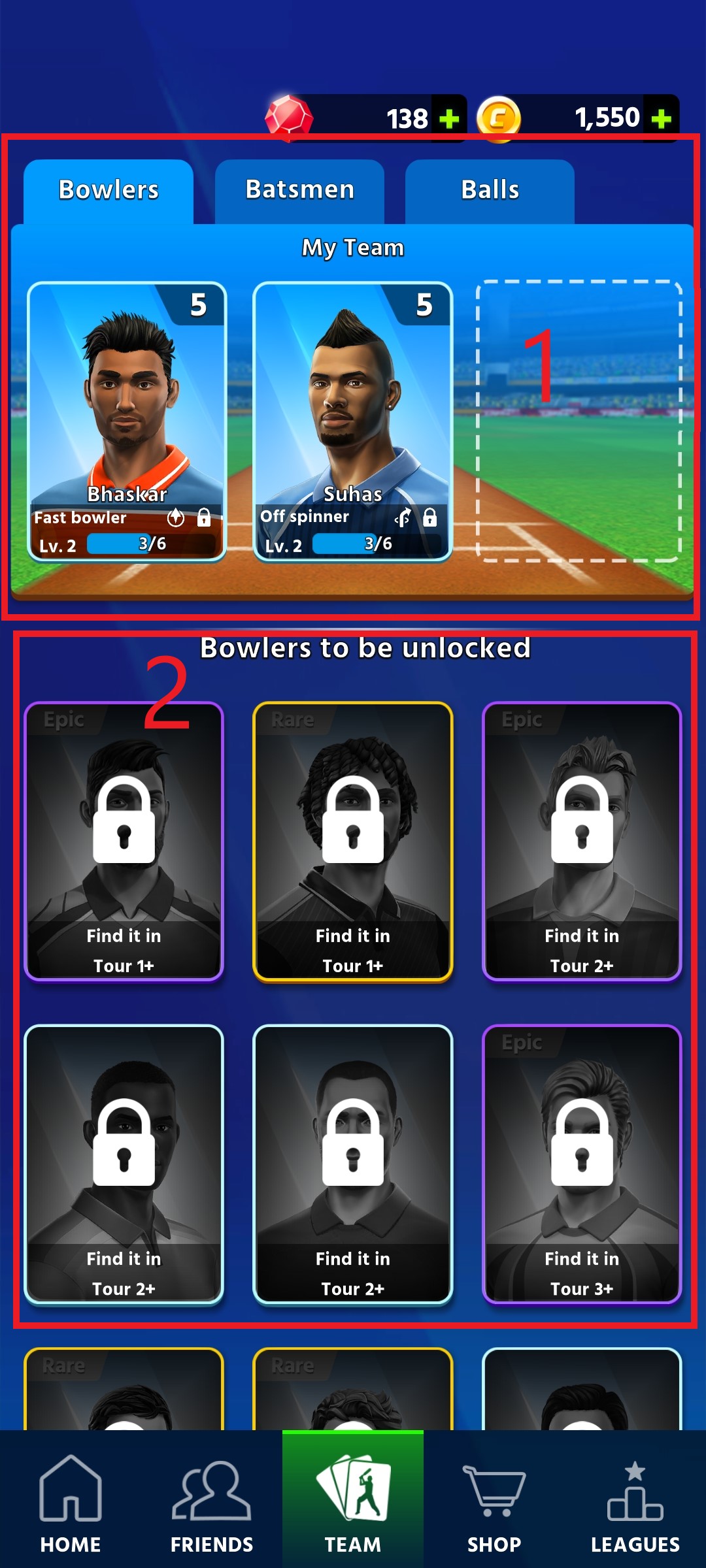Add more red gems
Viewport: 706px width, 1568px height.
point(449,119)
